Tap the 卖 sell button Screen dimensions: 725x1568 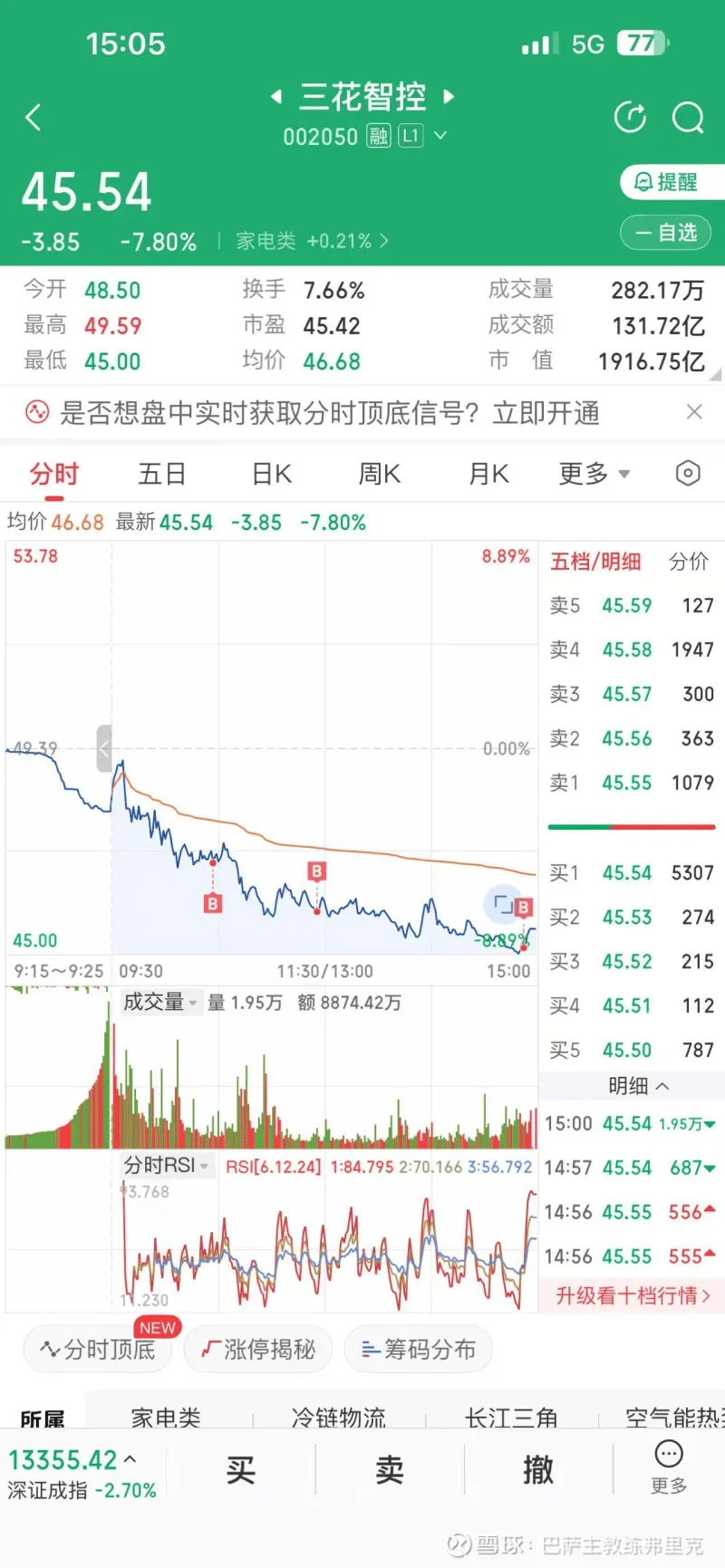point(390,1470)
